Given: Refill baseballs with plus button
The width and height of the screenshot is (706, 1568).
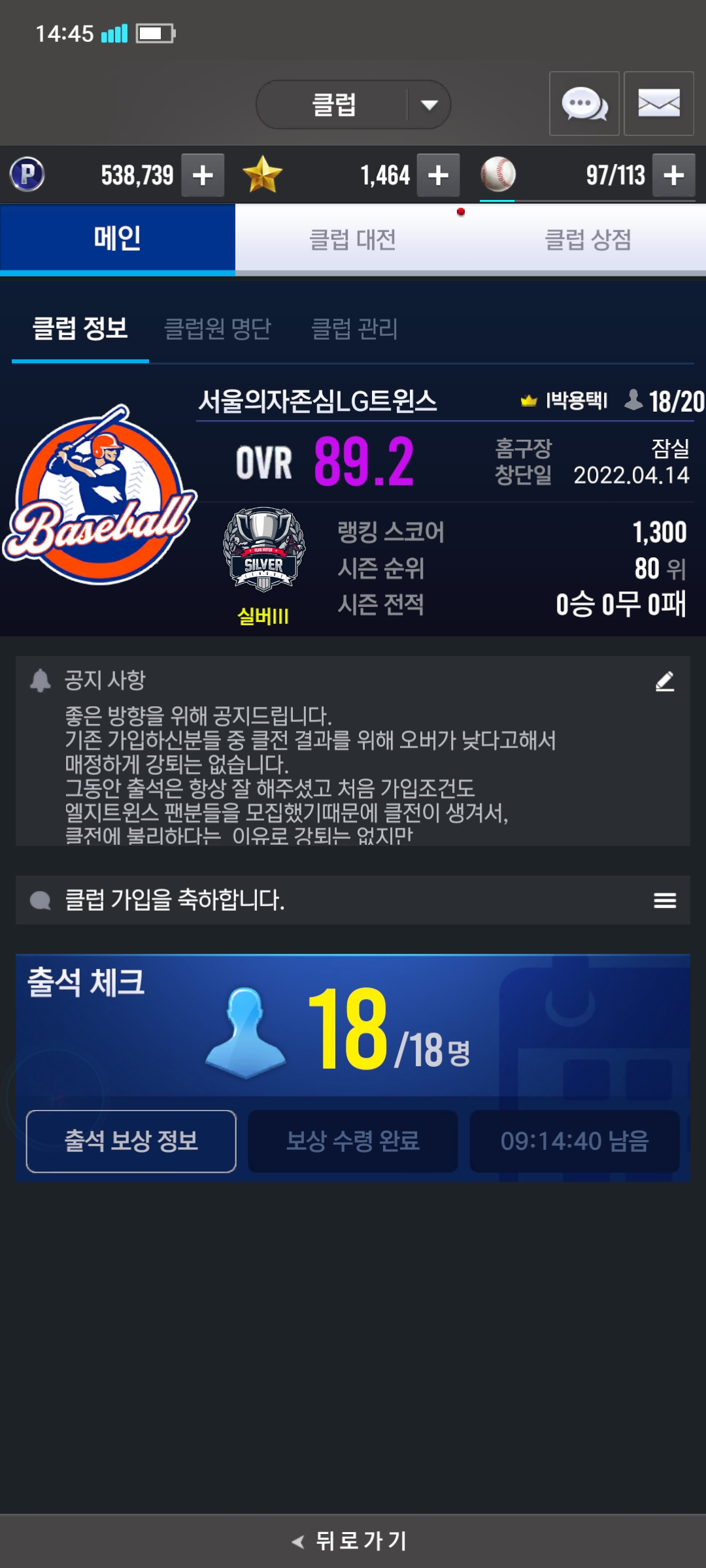Looking at the screenshot, I should [x=673, y=175].
